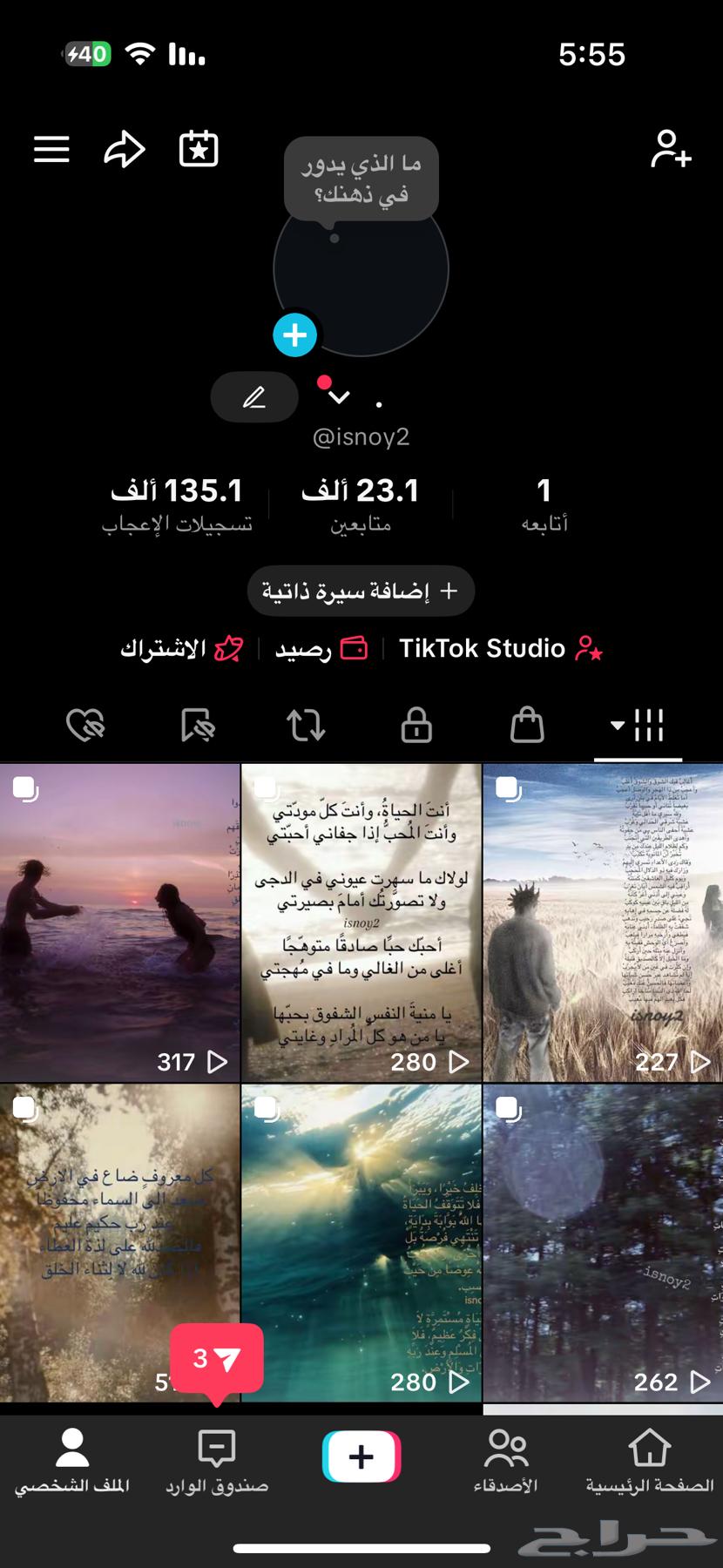Open رصيد balance
This screenshot has height=1568, width=723.
coord(320,648)
